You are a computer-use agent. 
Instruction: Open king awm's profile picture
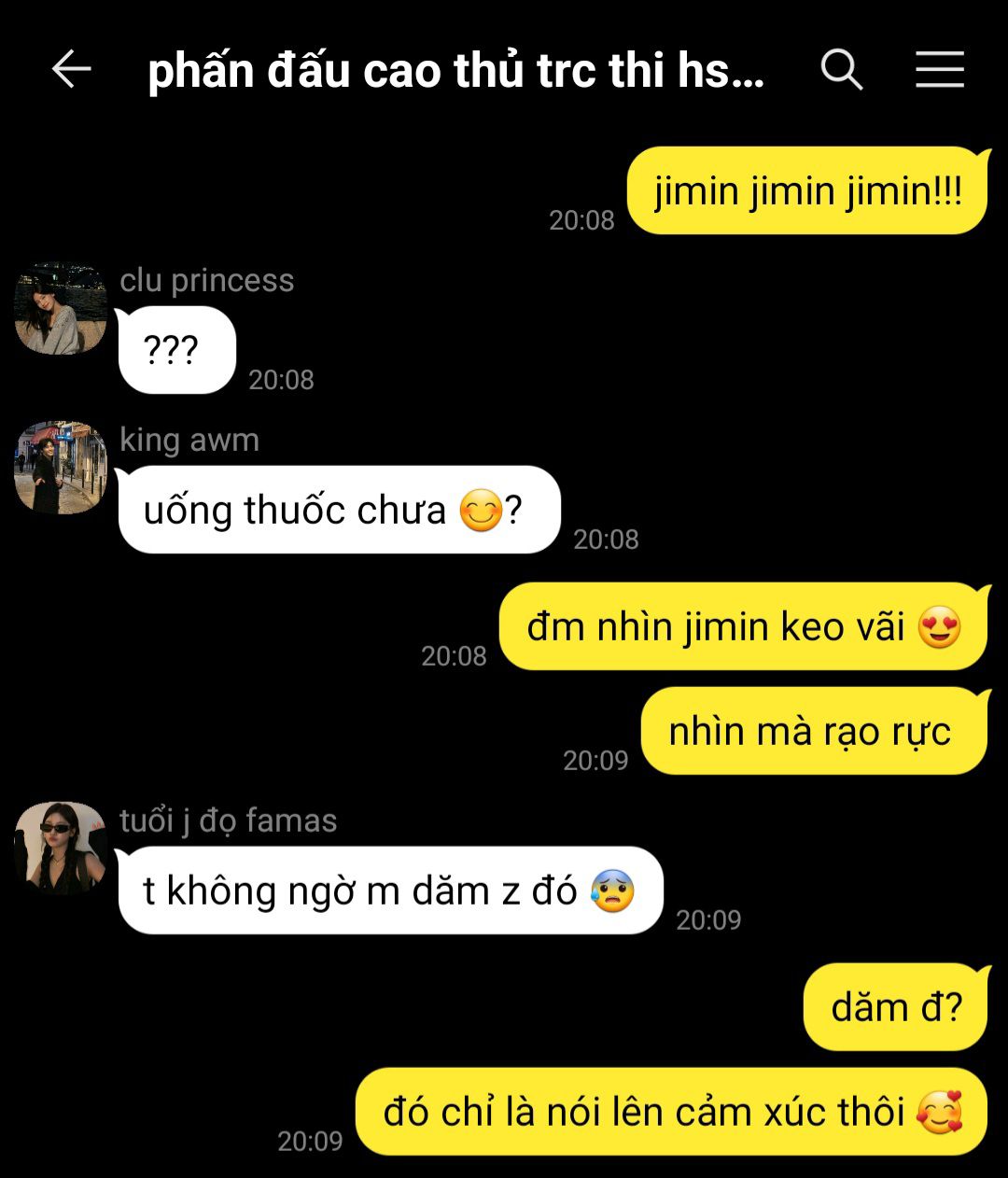coord(61,468)
